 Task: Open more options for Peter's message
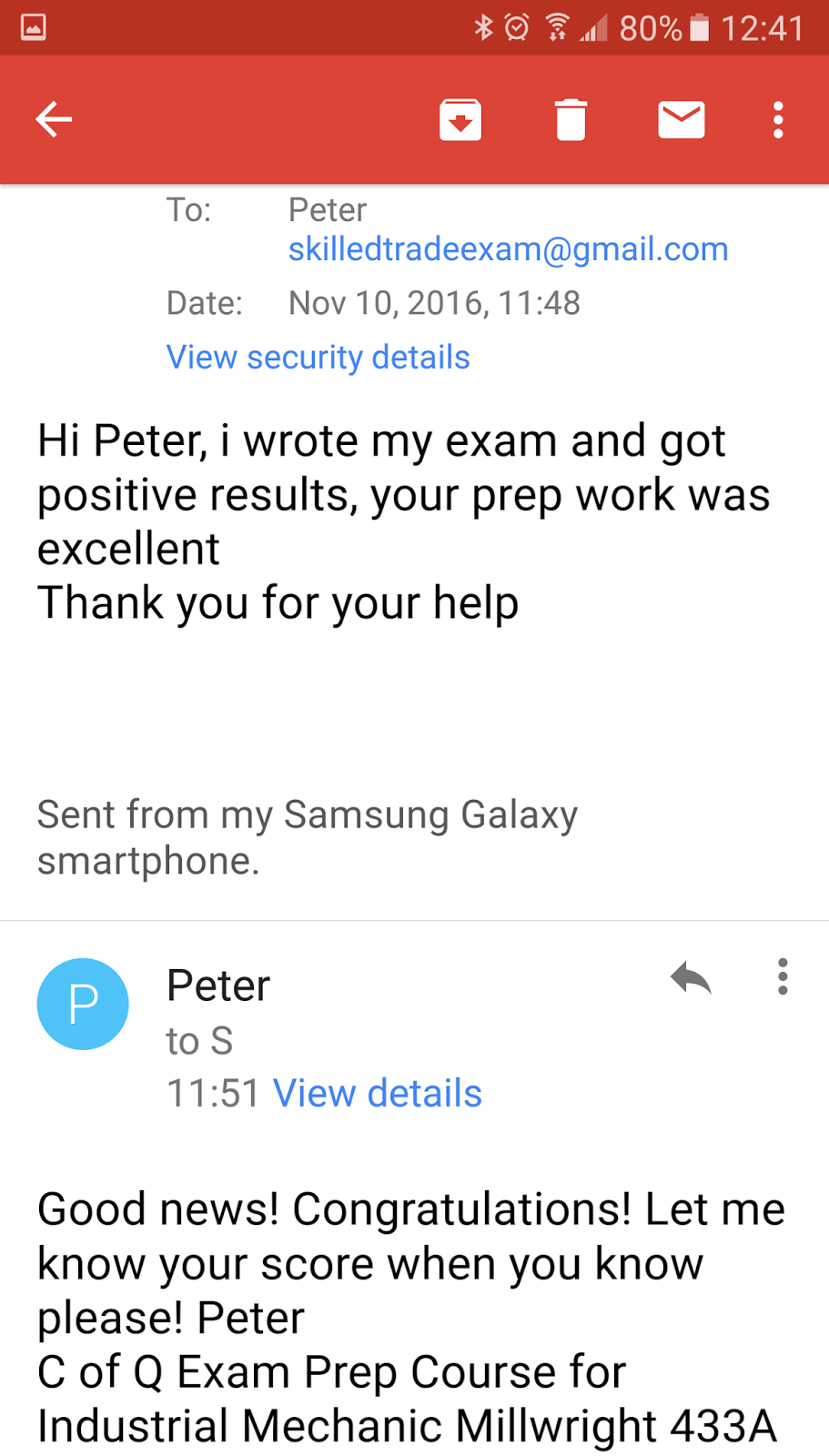[x=782, y=977]
